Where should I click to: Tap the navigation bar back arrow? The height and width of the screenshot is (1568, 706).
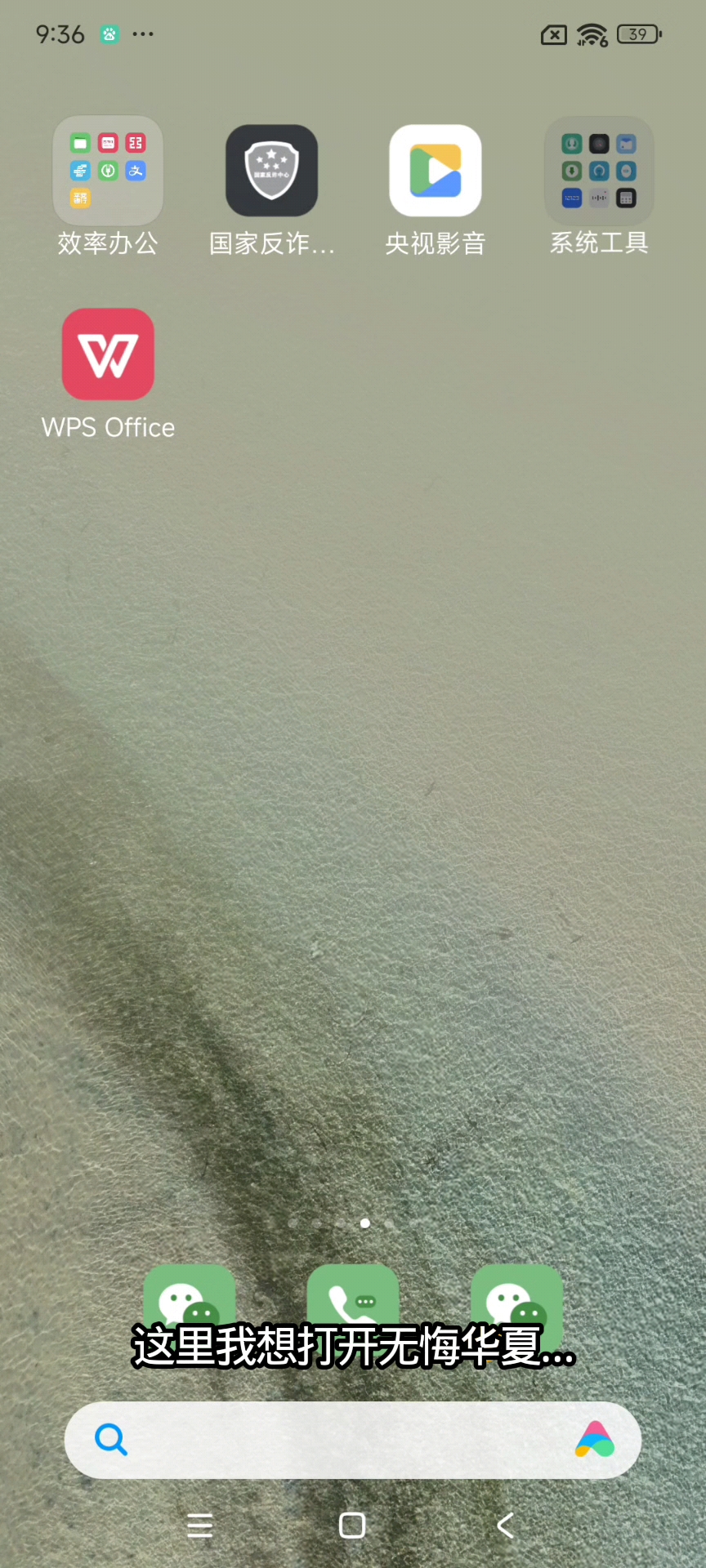click(x=506, y=1525)
